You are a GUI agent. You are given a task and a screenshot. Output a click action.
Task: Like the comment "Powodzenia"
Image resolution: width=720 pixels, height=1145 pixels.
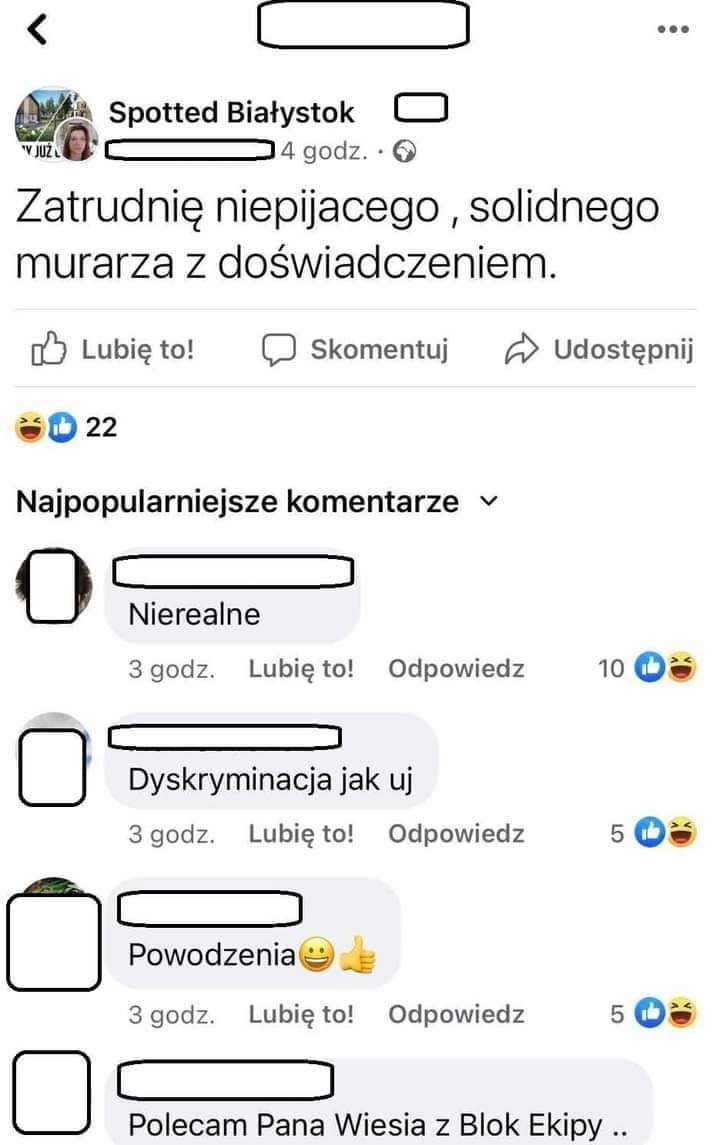pos(301,1014)
